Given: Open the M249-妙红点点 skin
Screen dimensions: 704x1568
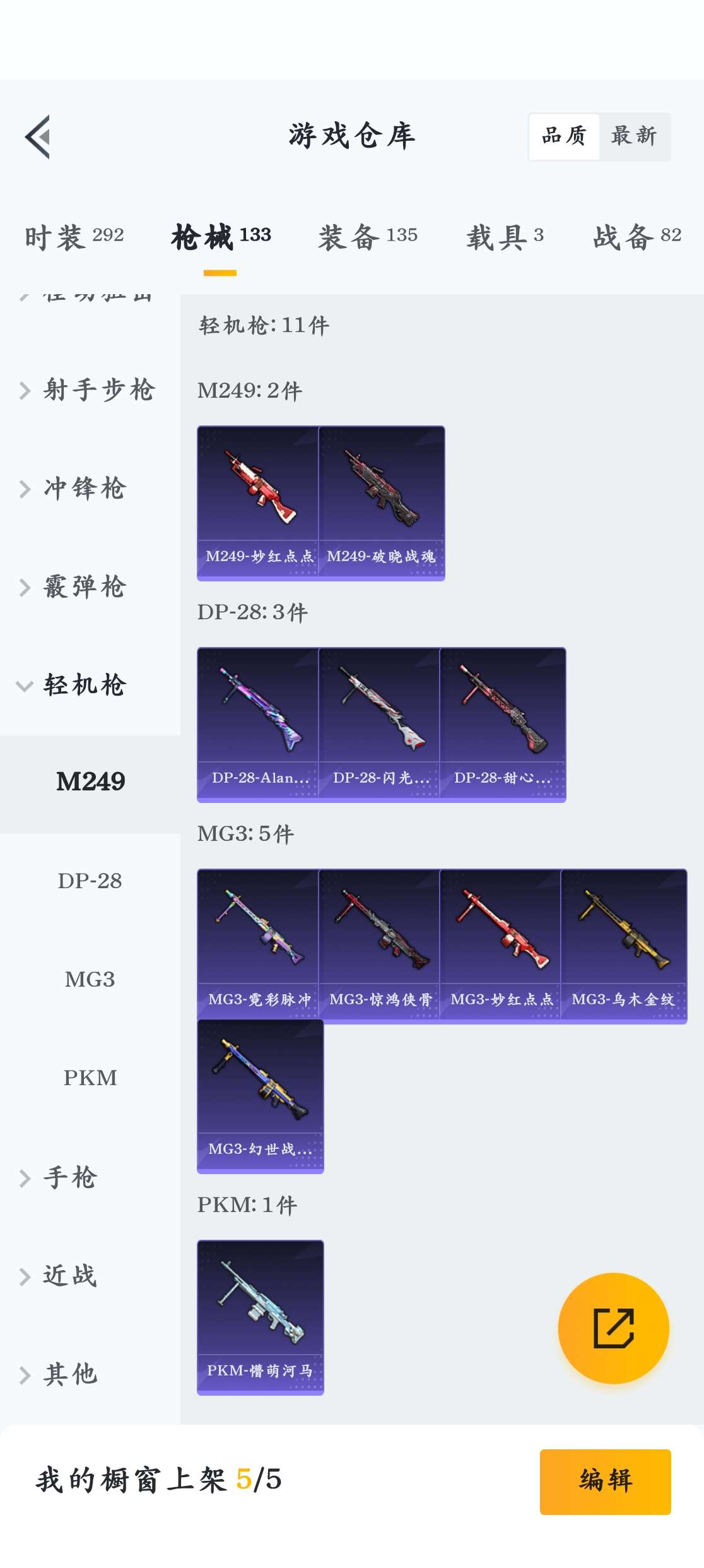Looking at the screenshot, I should point(259,502).
